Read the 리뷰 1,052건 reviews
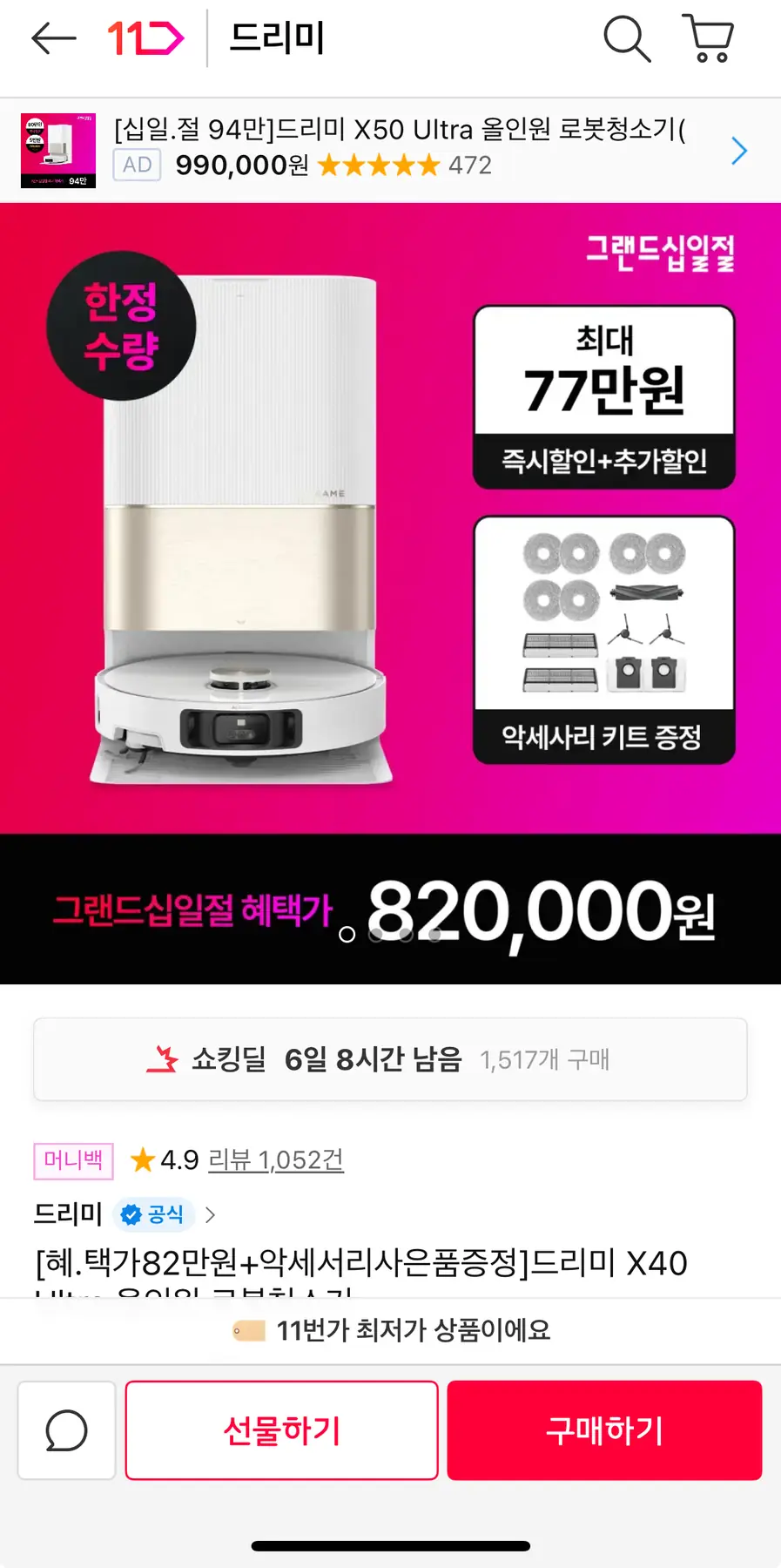This screenshot has width=781, height=1568. pyautogui.click(x=275, y=1160)
